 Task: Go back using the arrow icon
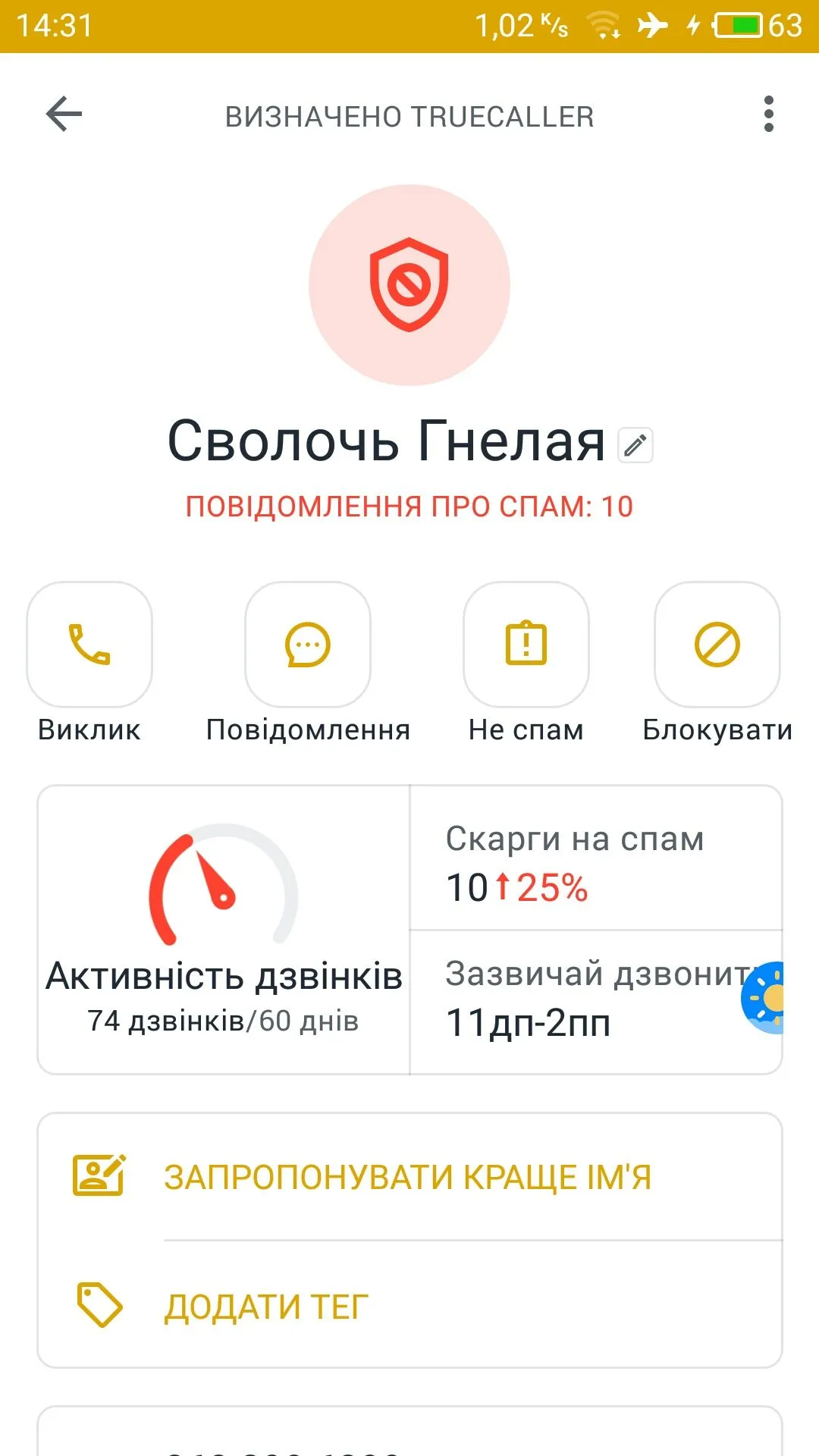(64, 115)
